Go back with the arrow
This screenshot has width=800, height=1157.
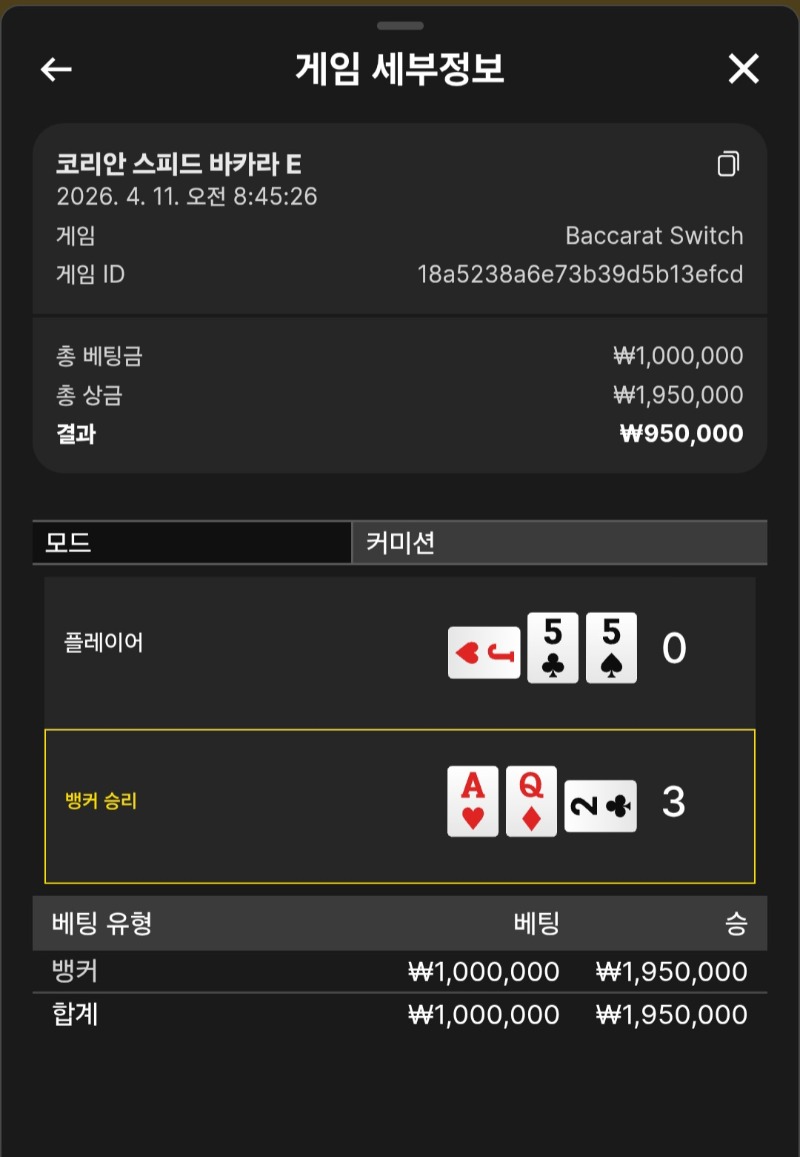point(56,69)
